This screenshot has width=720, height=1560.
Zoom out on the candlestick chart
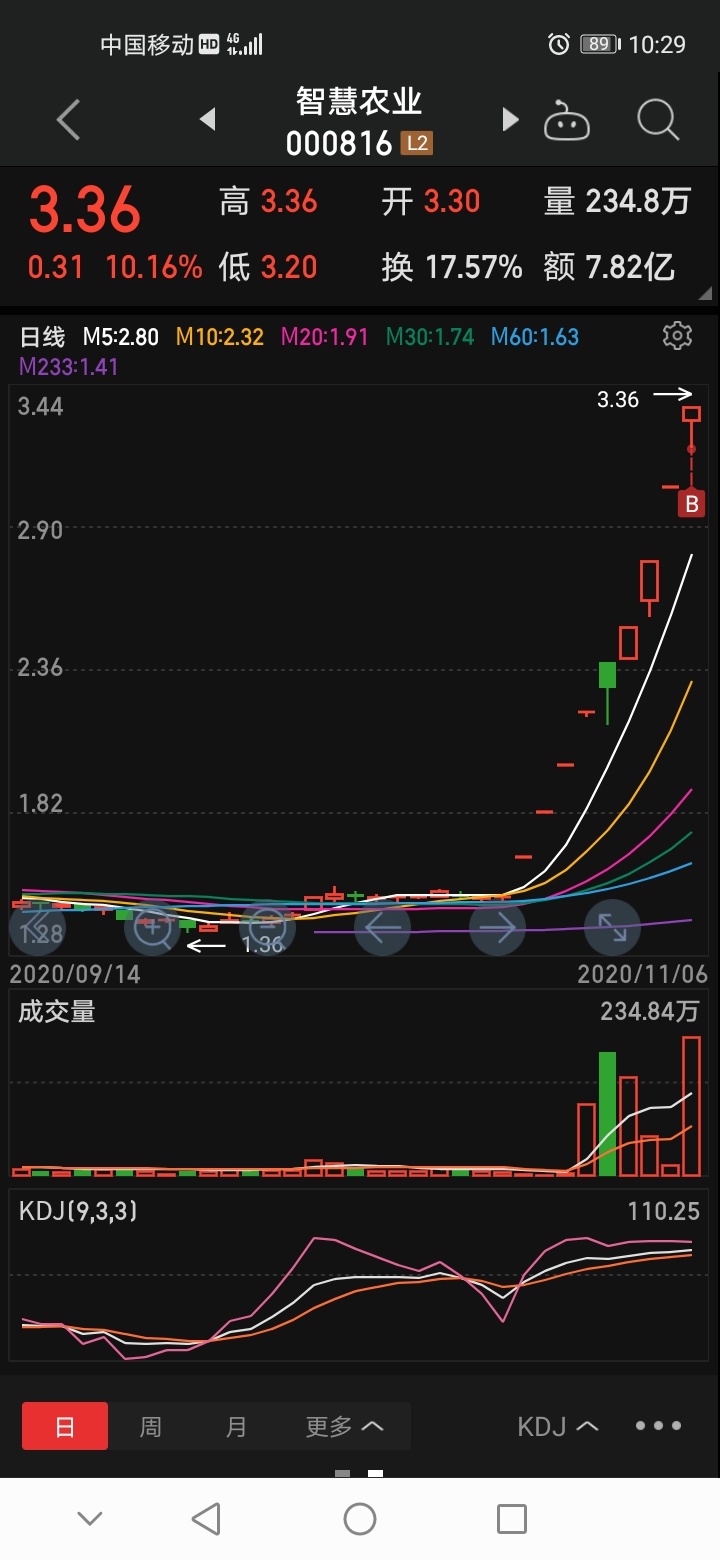click(268, 928)
